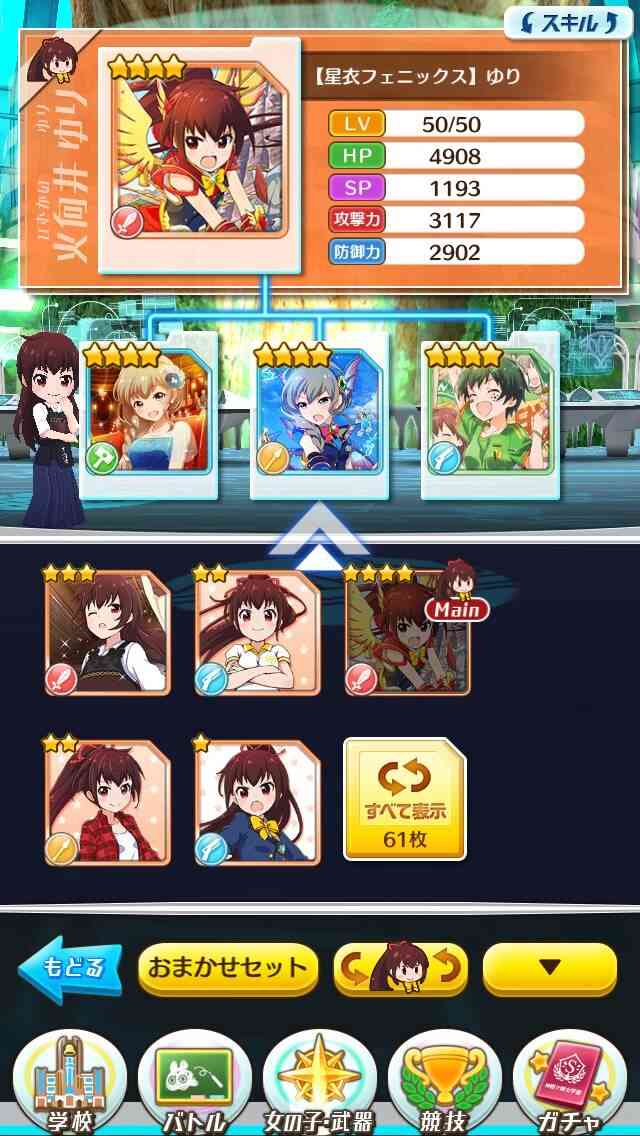The width and height of the screenshot is (640, 1136).
Task: Open the green-haired girl sub card slot
Action: (x=491, y=414)
